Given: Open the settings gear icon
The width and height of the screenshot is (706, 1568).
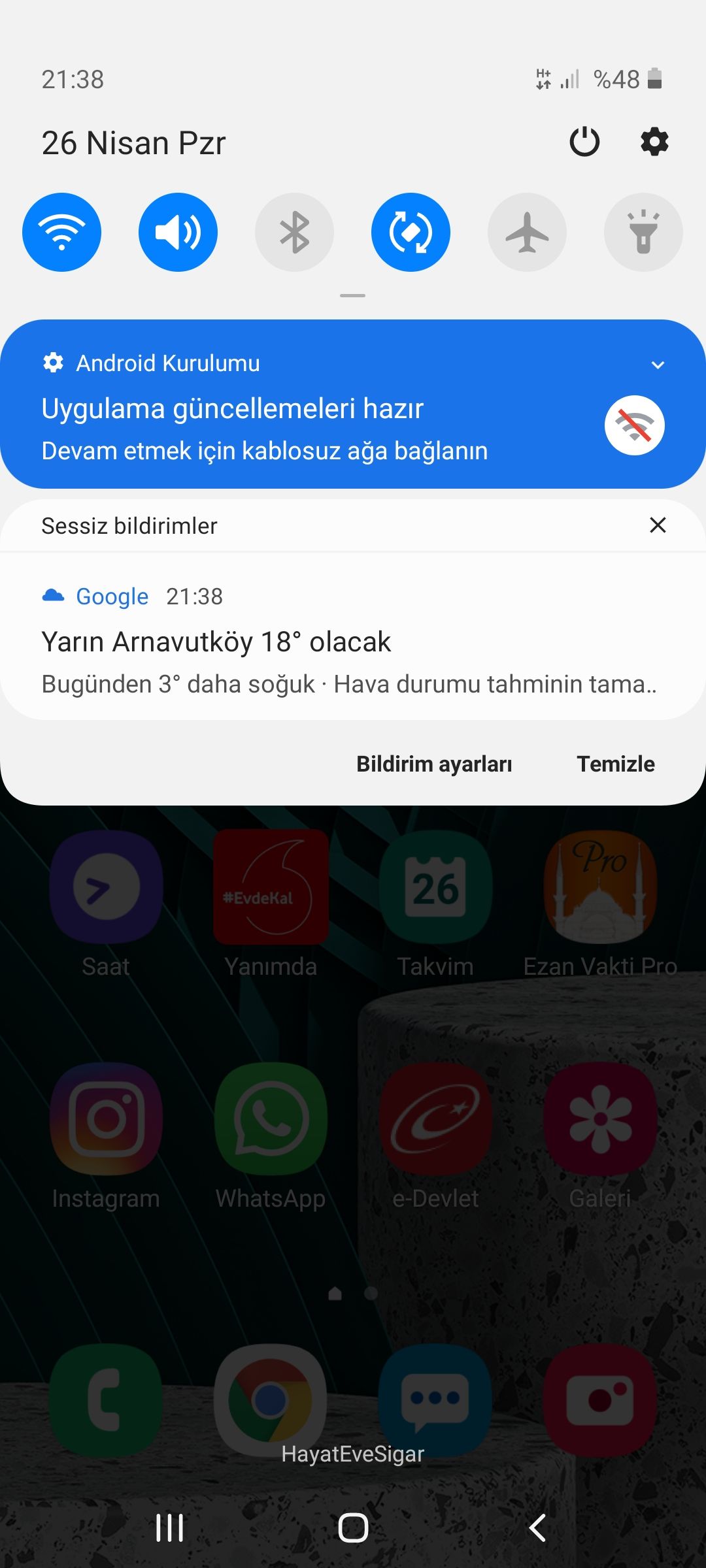Looking at the screenshot, I should (654, 142).
